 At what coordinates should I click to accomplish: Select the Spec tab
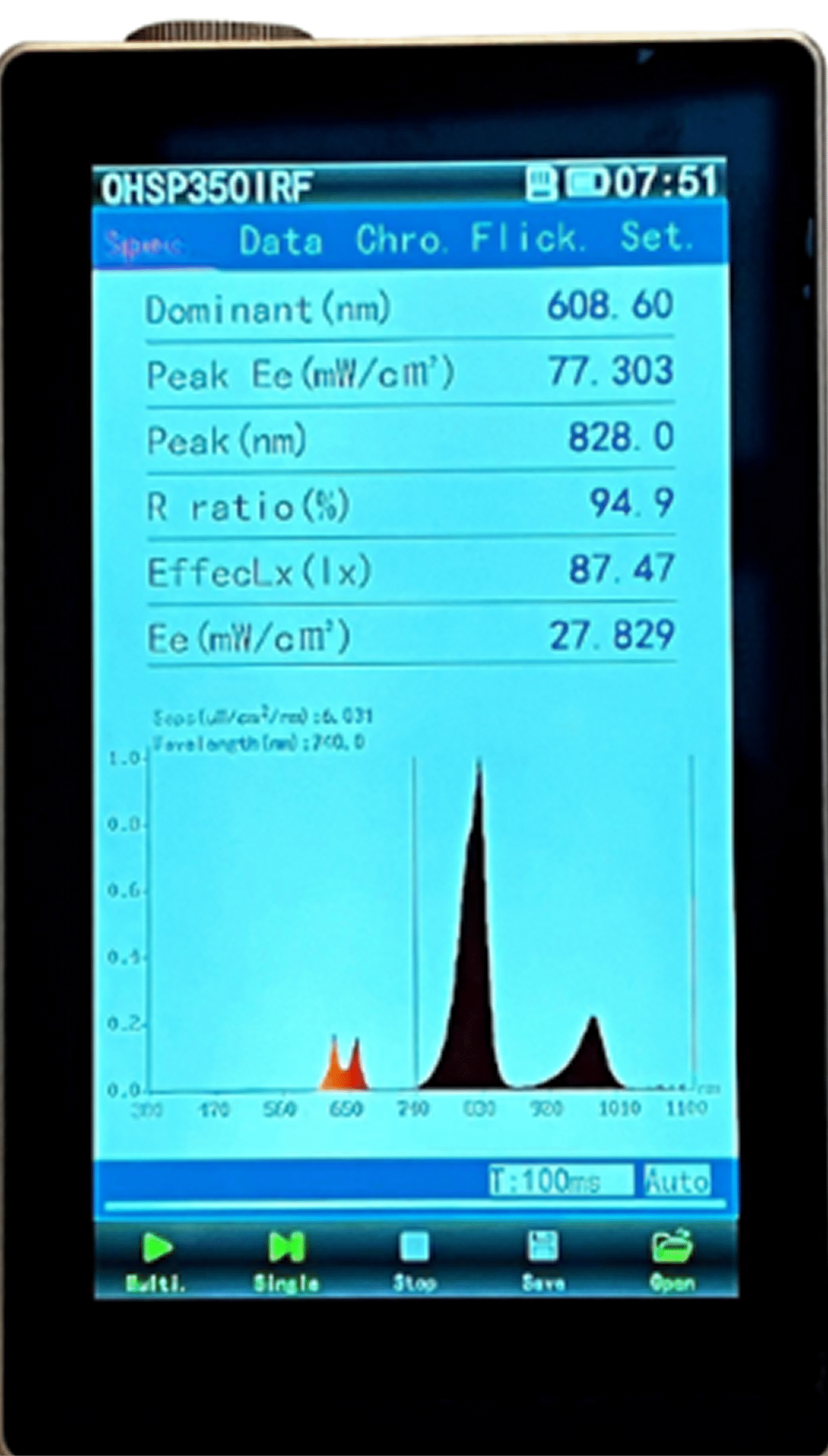pyautogui.click(x=144, y=243)
